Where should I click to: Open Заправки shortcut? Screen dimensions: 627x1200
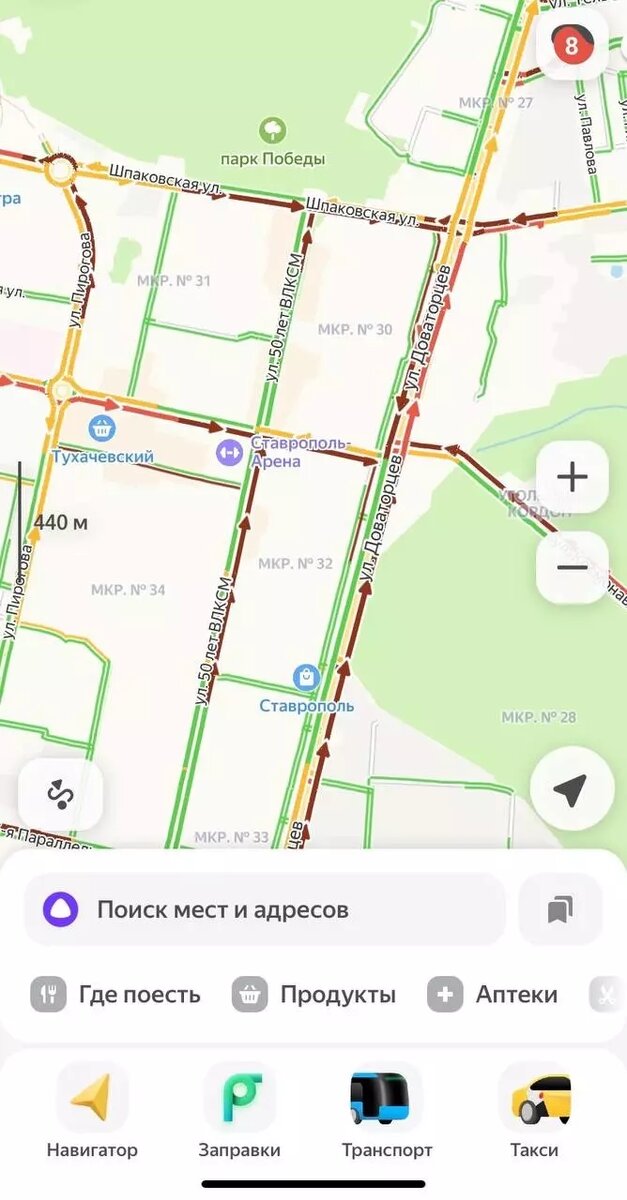(x=239, y=1110)
